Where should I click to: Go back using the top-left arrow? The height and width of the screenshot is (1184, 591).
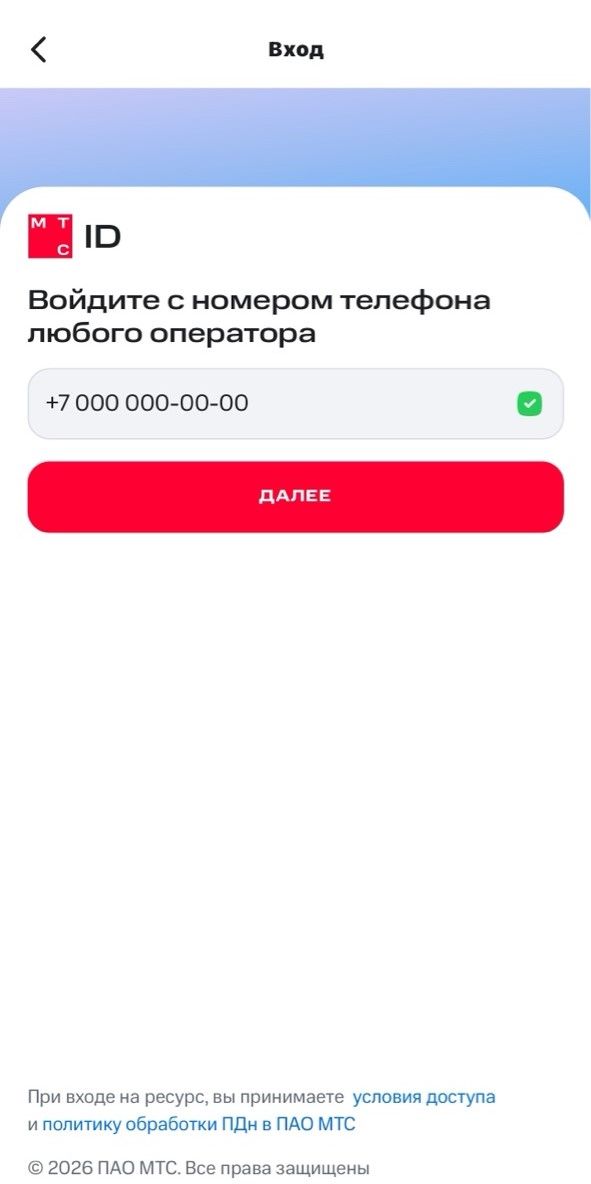tap(38, 49)
